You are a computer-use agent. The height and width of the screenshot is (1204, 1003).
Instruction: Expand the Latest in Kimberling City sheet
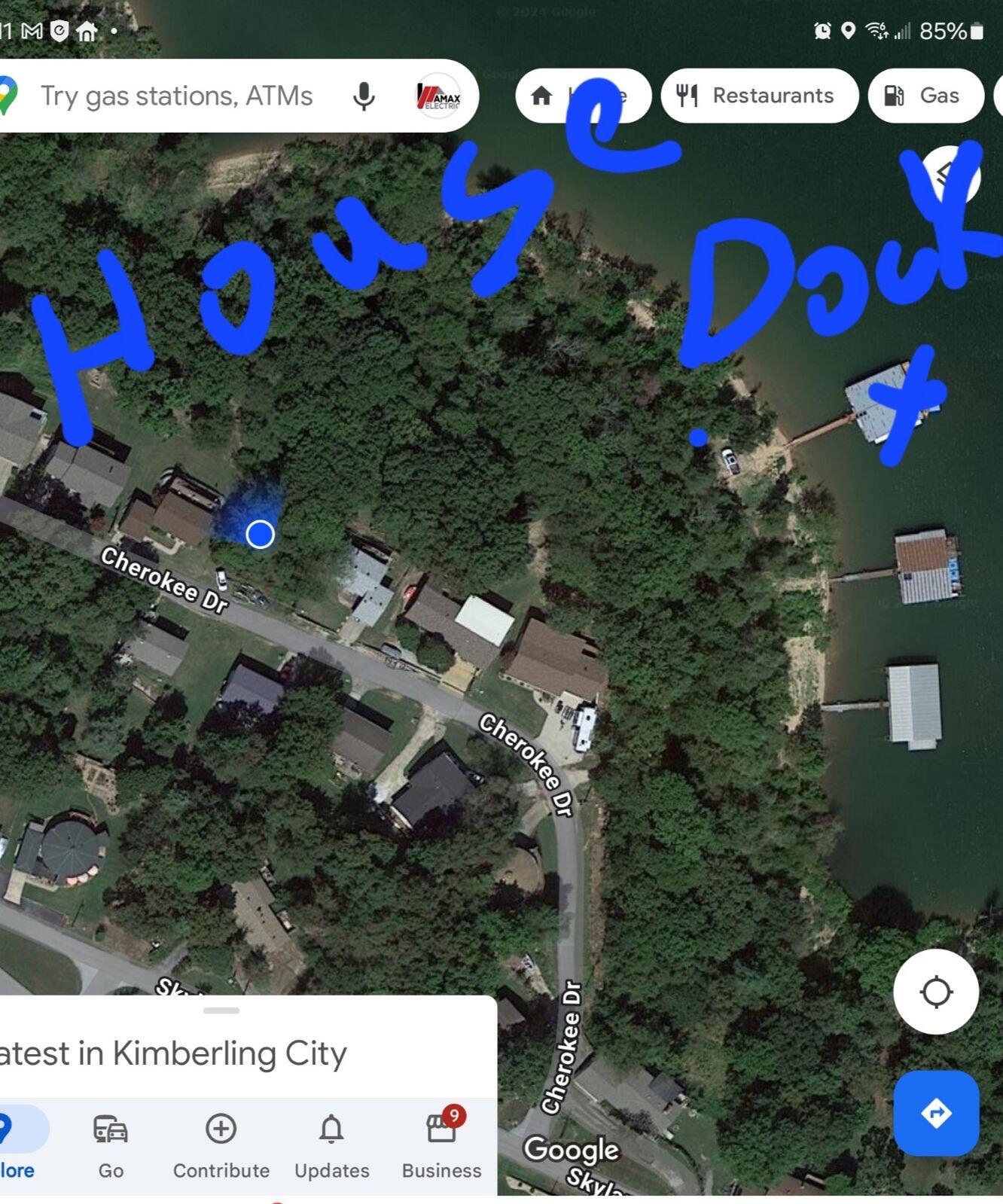click(221, 1011)
